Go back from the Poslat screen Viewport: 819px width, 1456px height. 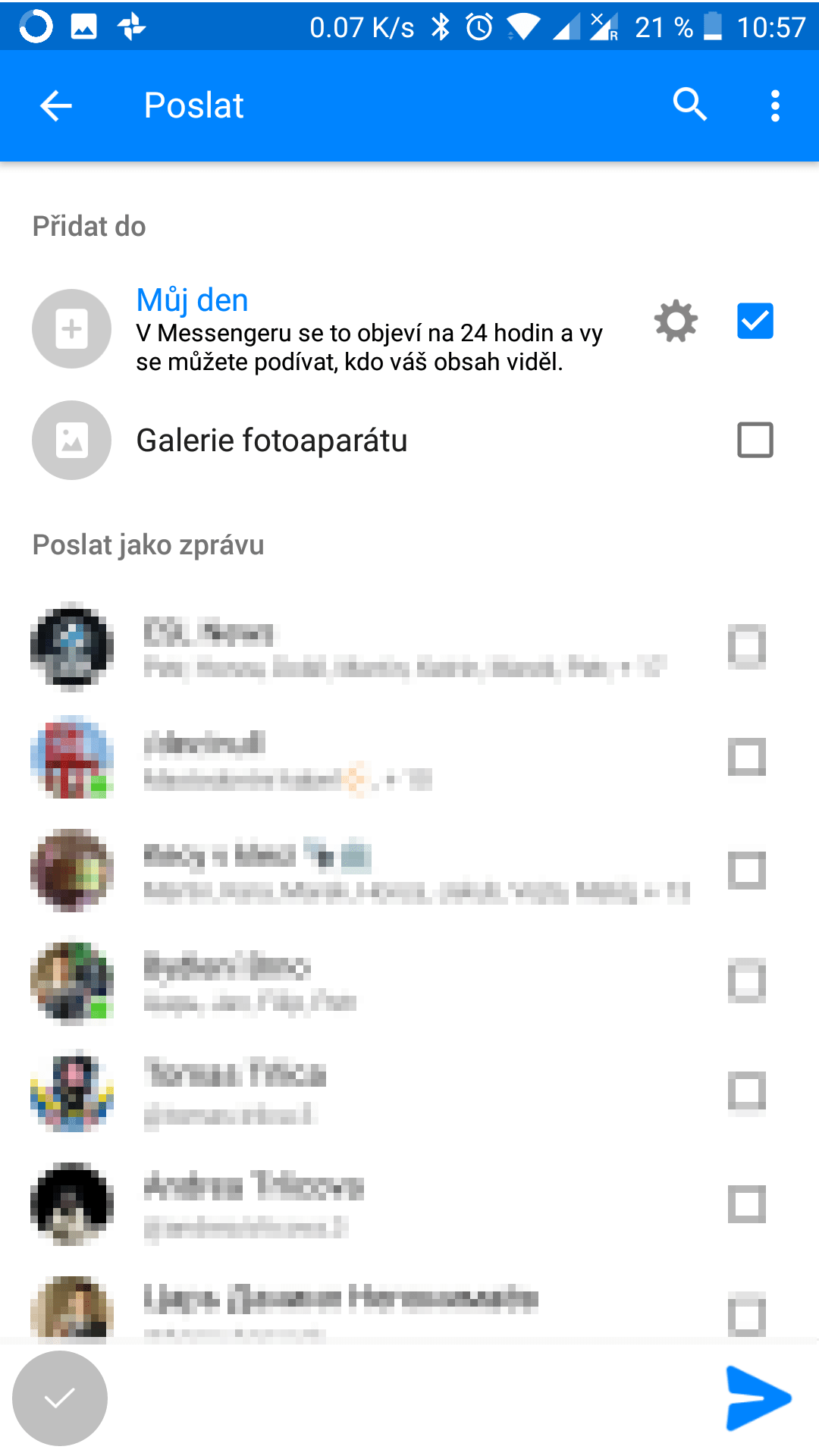pyautogui.click(x=56, y=105)
